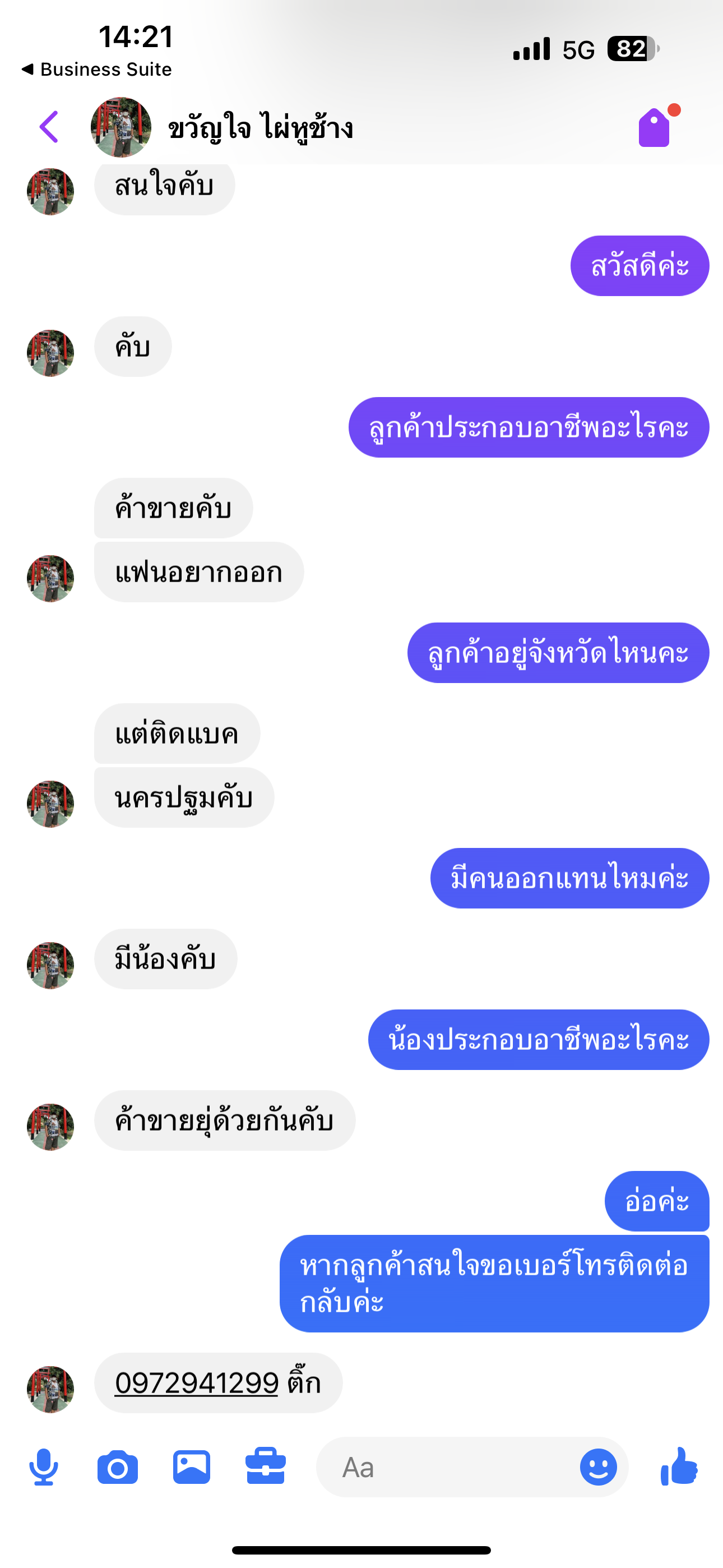Open the business tools briefcase icon
Viewport: 723px width, 1568px height.
[x=265, y=1467]
